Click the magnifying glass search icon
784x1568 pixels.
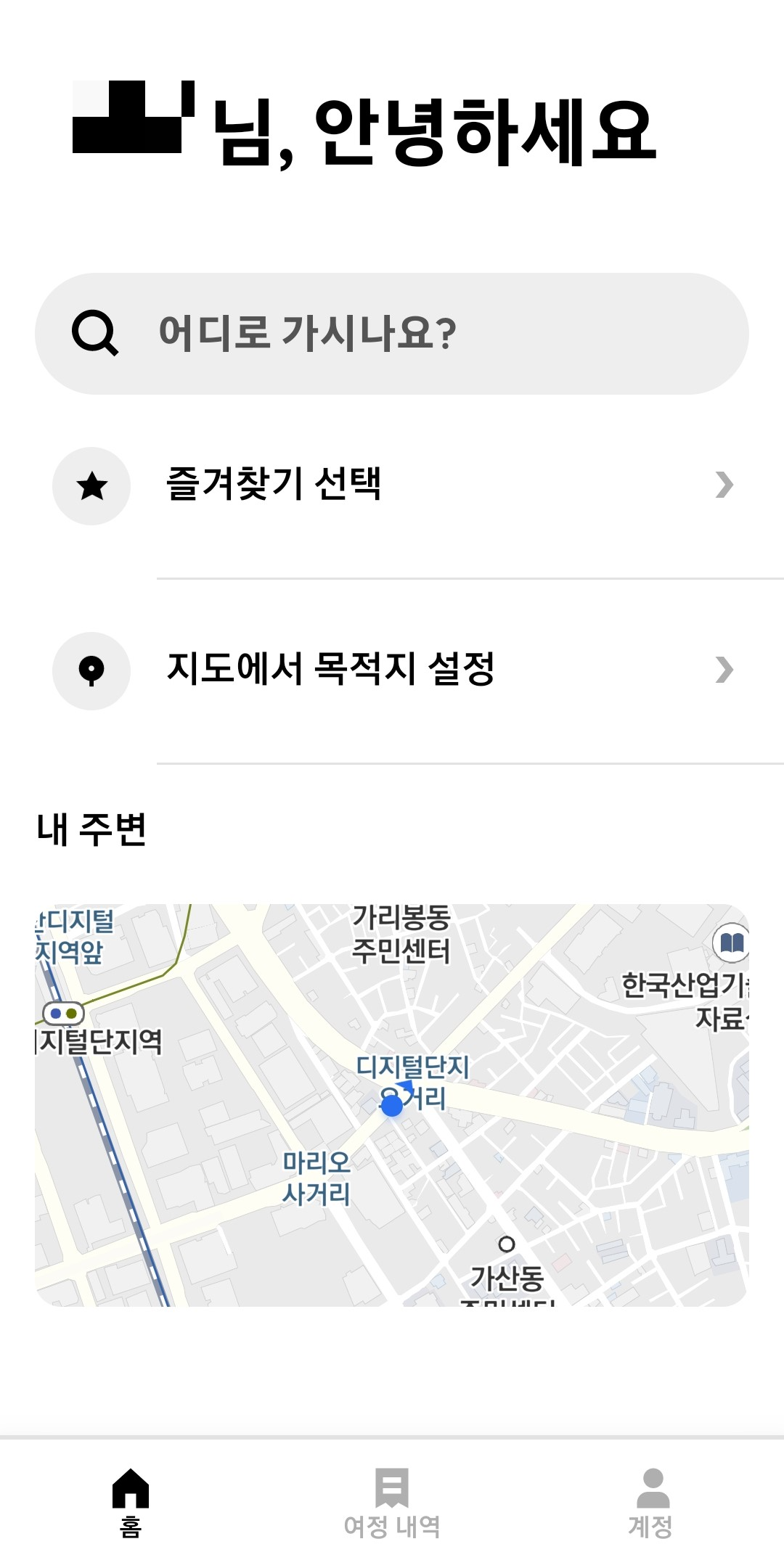coord(95,334)
